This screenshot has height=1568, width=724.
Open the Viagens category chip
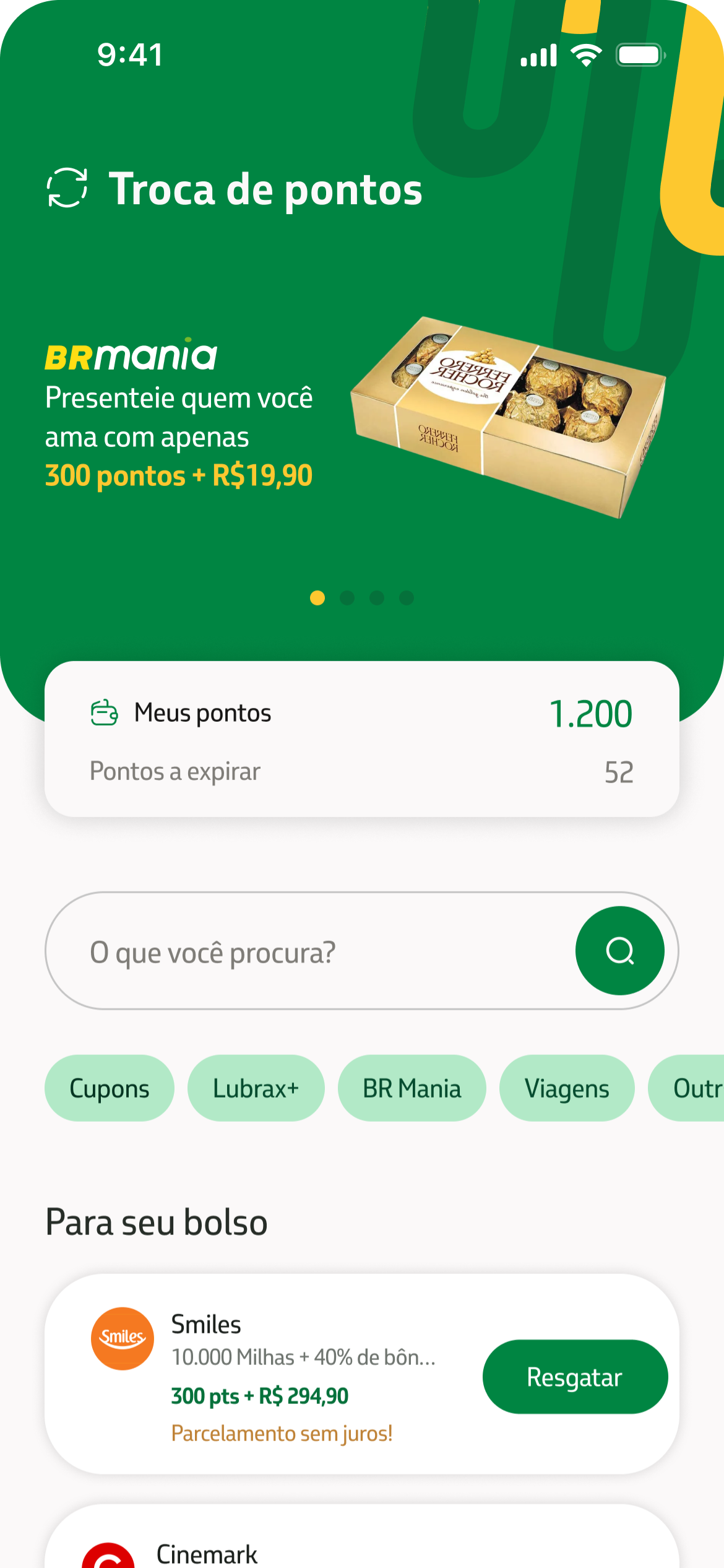tap(567, 1088)
